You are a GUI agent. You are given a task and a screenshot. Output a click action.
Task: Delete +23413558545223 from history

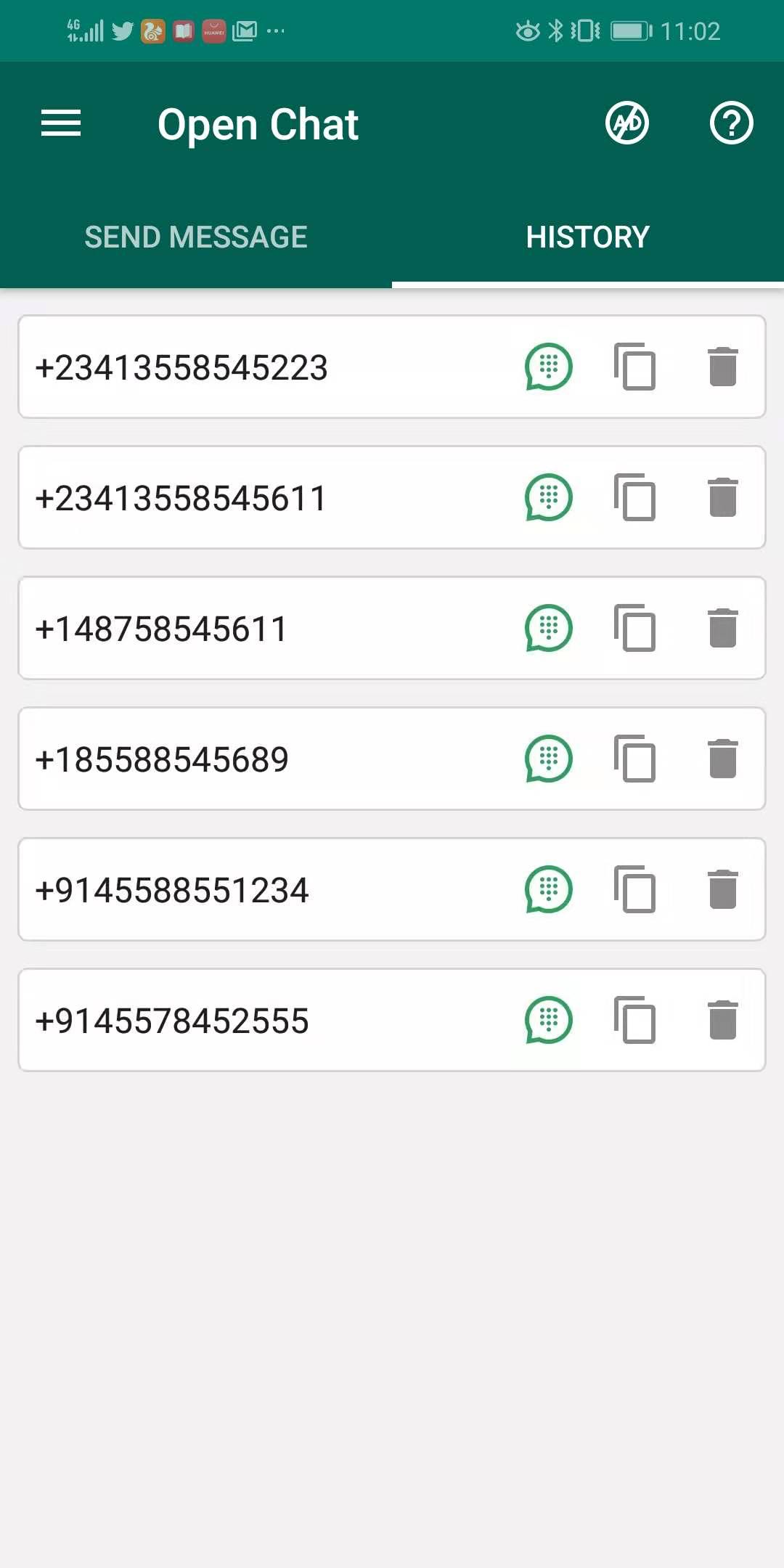click(723, 367)
